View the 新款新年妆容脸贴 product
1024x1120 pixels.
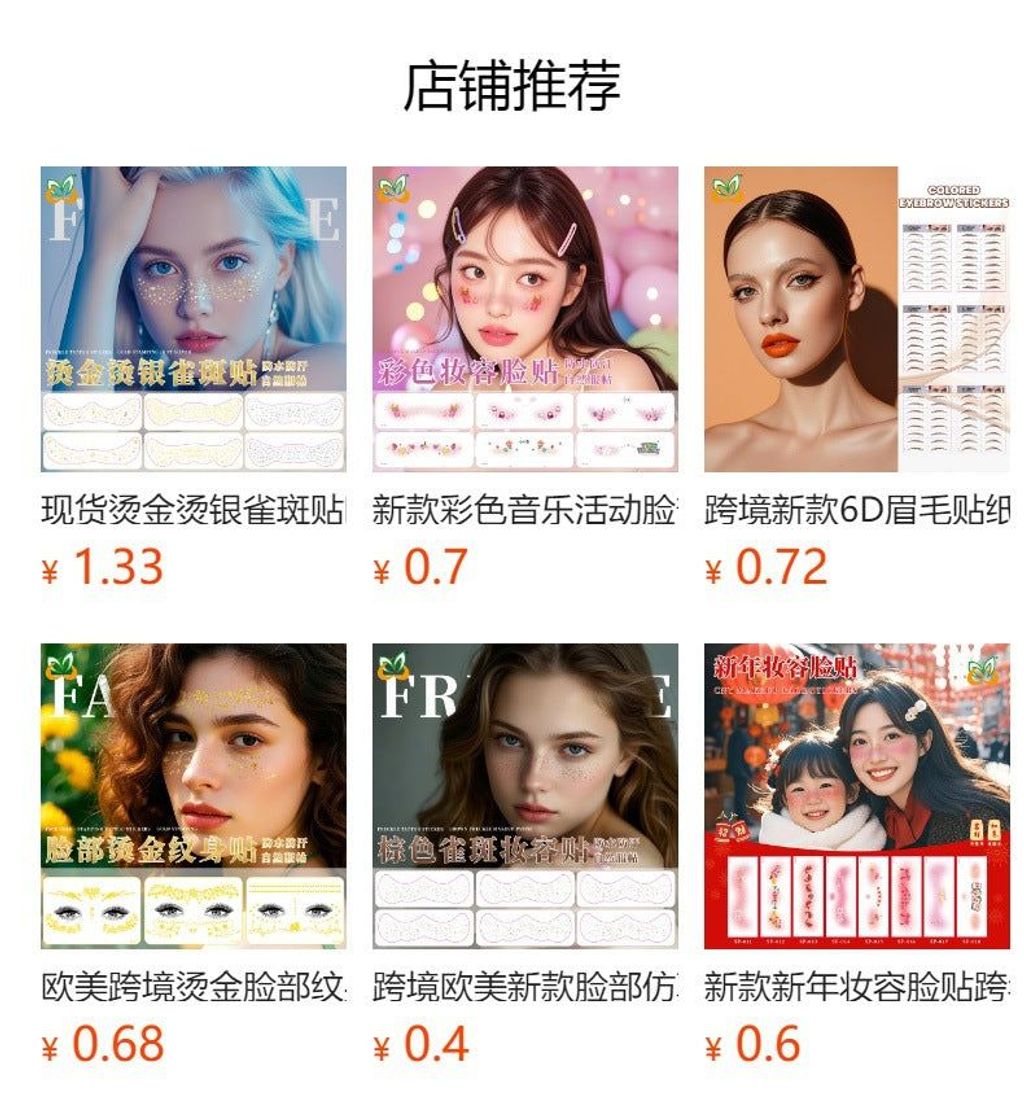click(x=857, y=796)
